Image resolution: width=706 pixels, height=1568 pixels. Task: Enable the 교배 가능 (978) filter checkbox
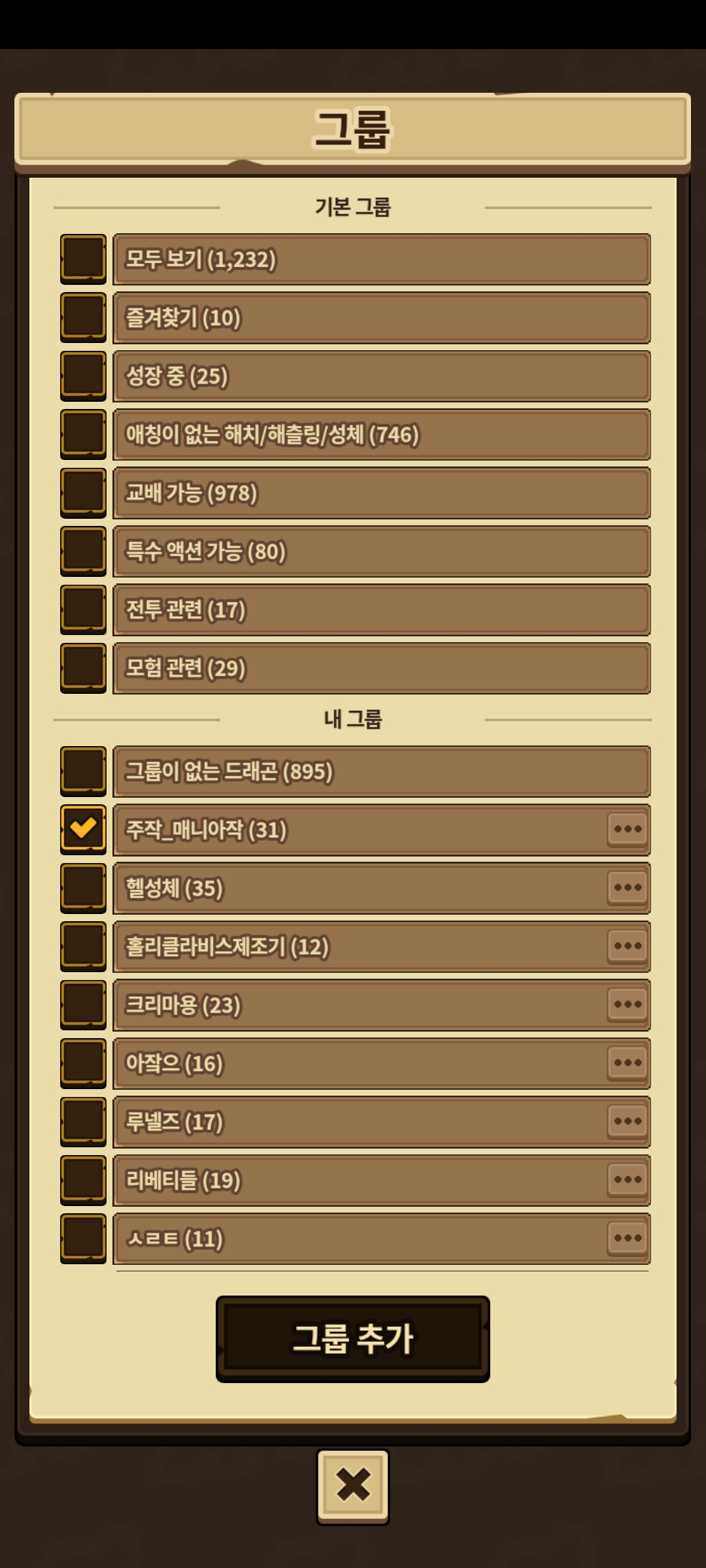pos(83,493)
